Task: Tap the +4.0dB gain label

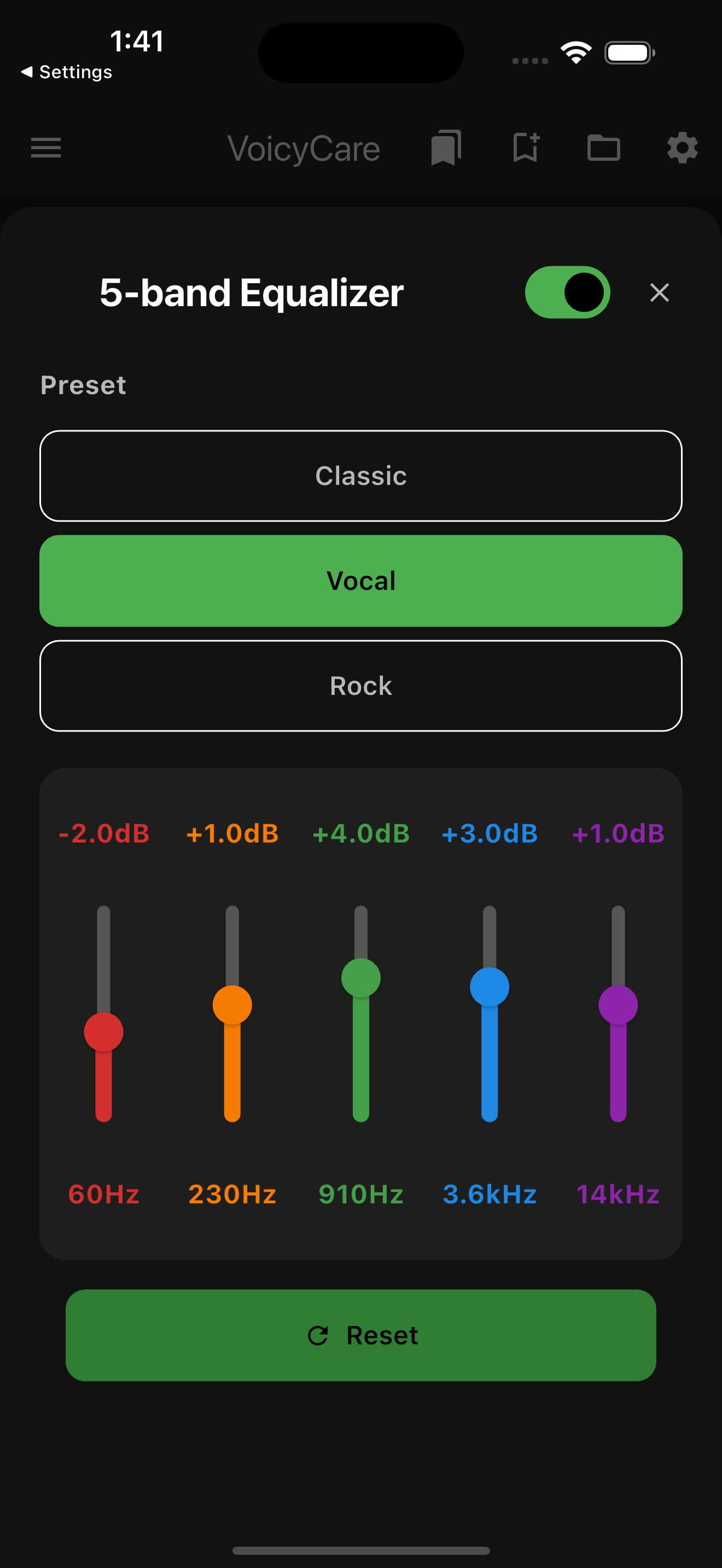Action: [360, 834]
